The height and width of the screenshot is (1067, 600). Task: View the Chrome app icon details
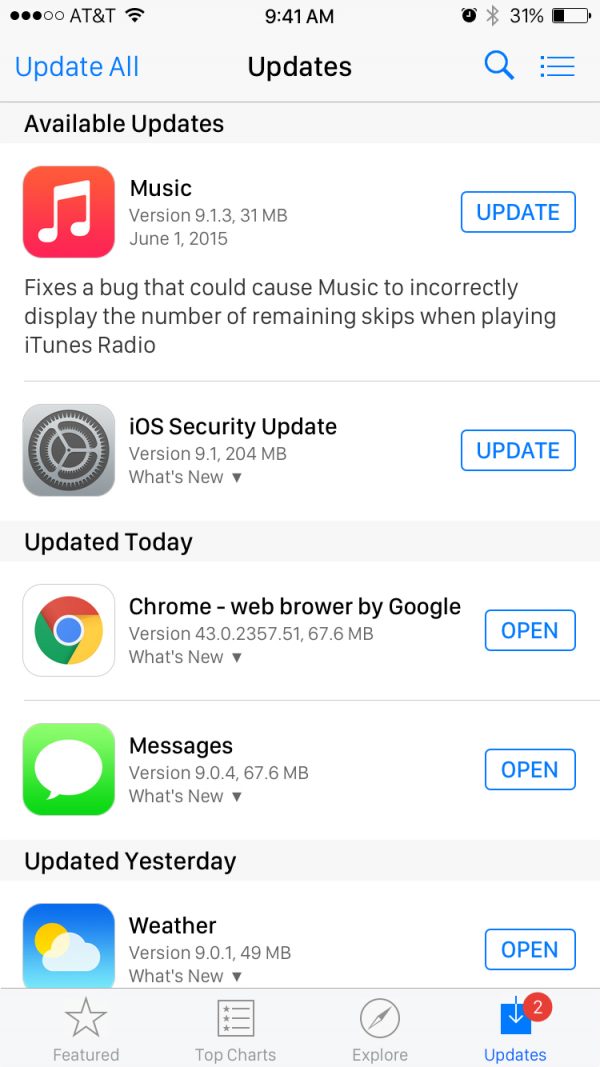coord(69,630)
